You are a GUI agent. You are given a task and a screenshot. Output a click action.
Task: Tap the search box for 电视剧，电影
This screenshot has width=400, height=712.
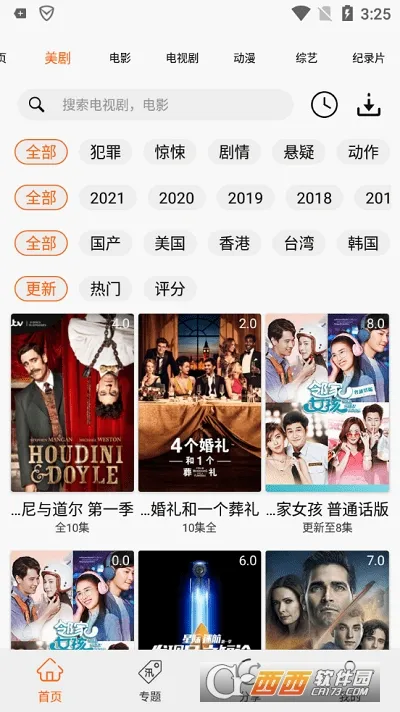(155, 105)
